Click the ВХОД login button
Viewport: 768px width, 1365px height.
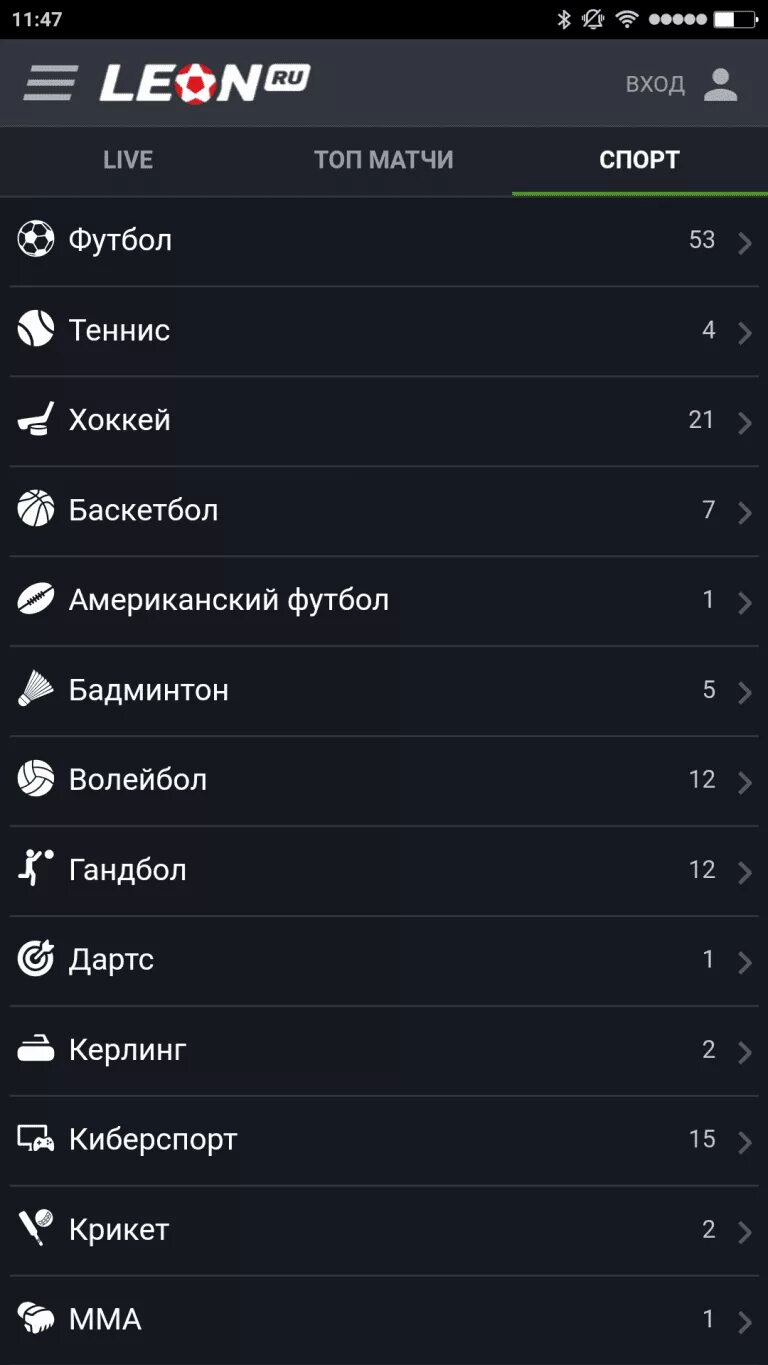point(654,83)
